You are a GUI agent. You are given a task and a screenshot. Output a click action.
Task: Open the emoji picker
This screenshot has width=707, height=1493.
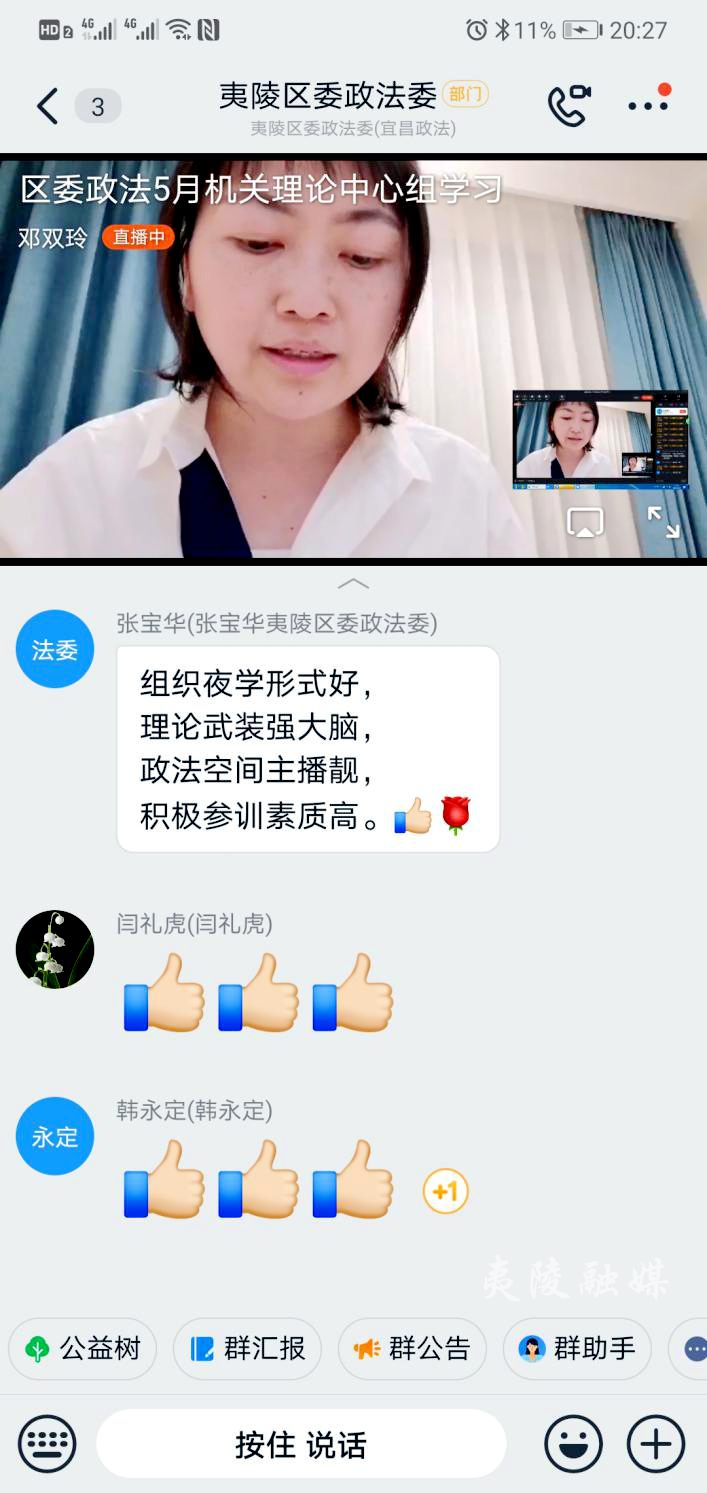[573, 1445]
